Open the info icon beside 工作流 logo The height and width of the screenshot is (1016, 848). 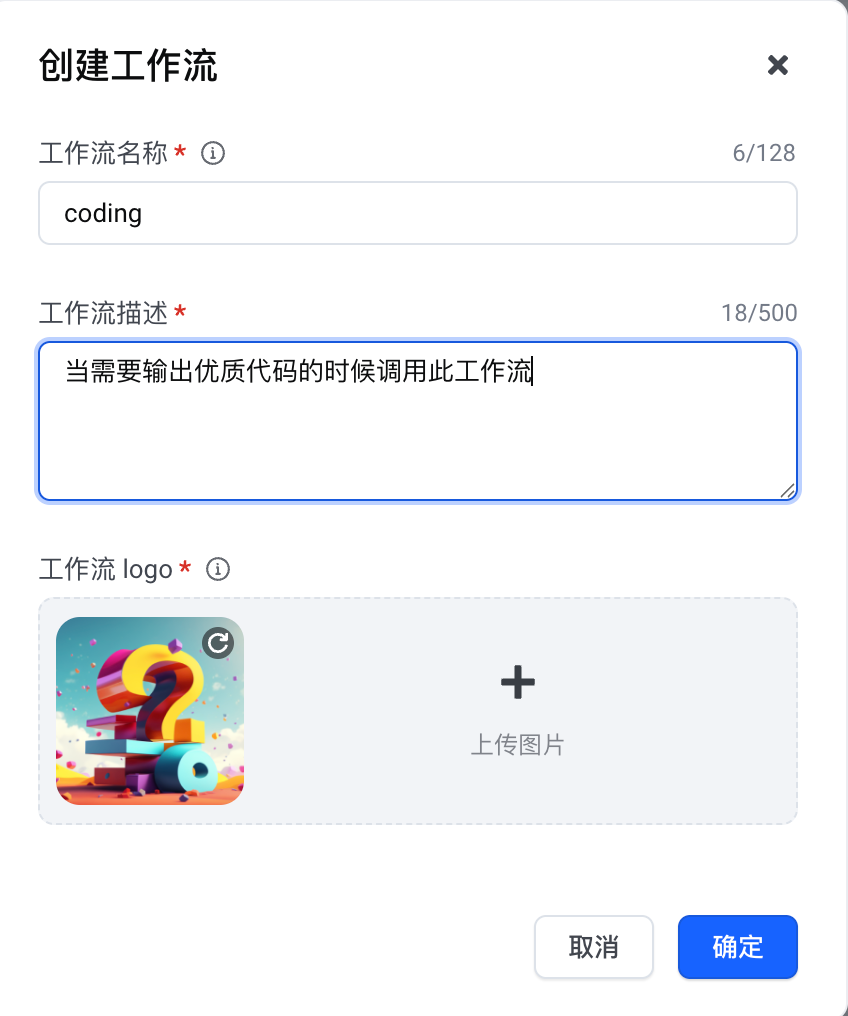click(x=218, y=569)
